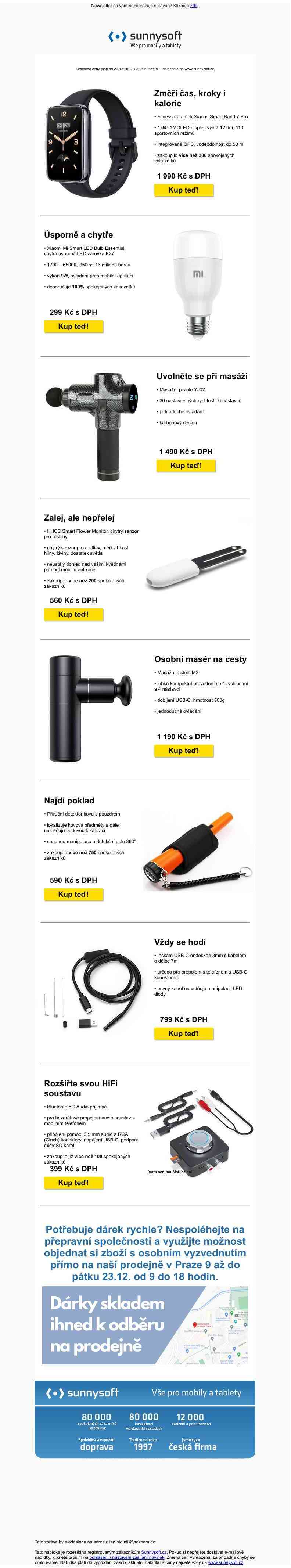Buy the M2 massage gun for 1 190 Kč
Viewport: 291px width, 1568px height.
[x=183, y=751]
